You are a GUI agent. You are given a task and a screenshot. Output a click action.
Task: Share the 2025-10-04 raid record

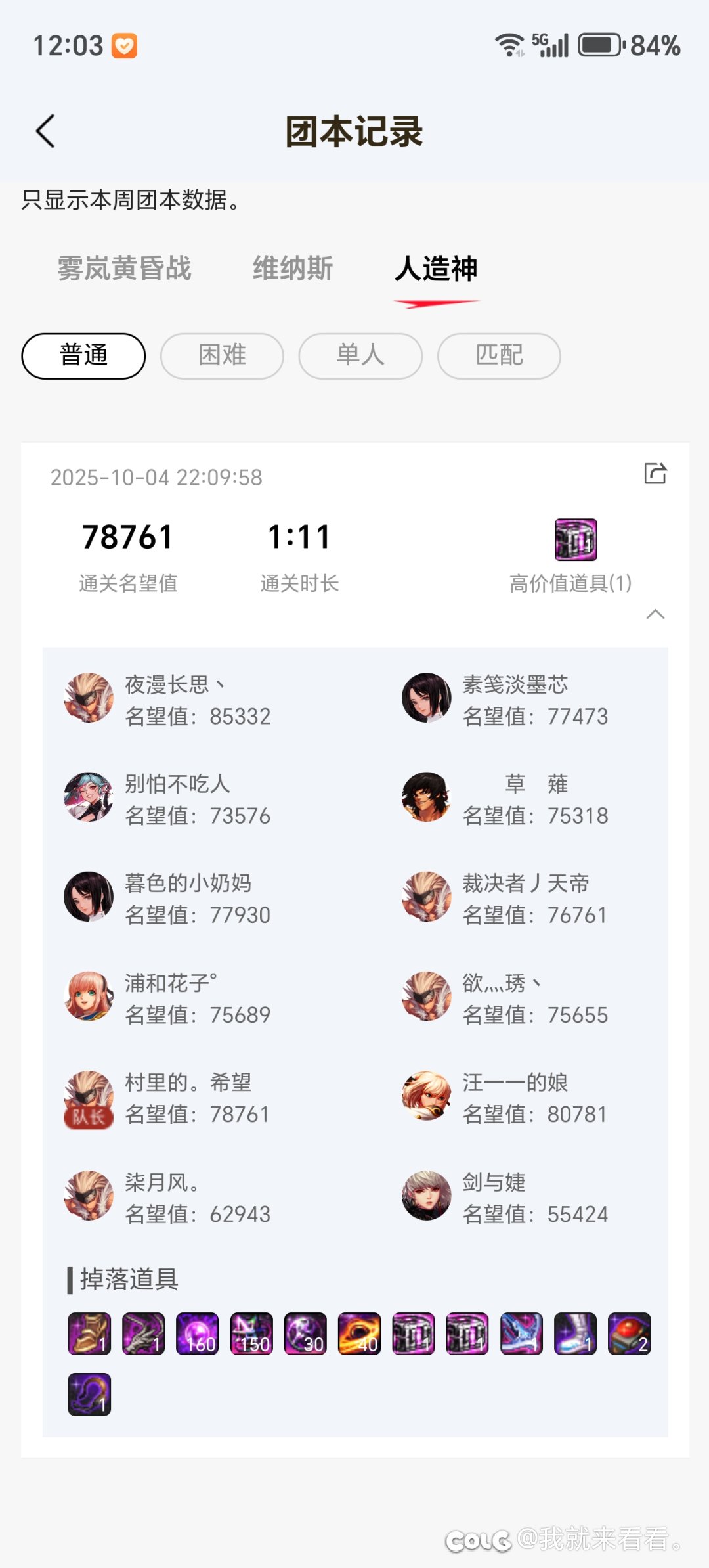(x=655, y=474)
